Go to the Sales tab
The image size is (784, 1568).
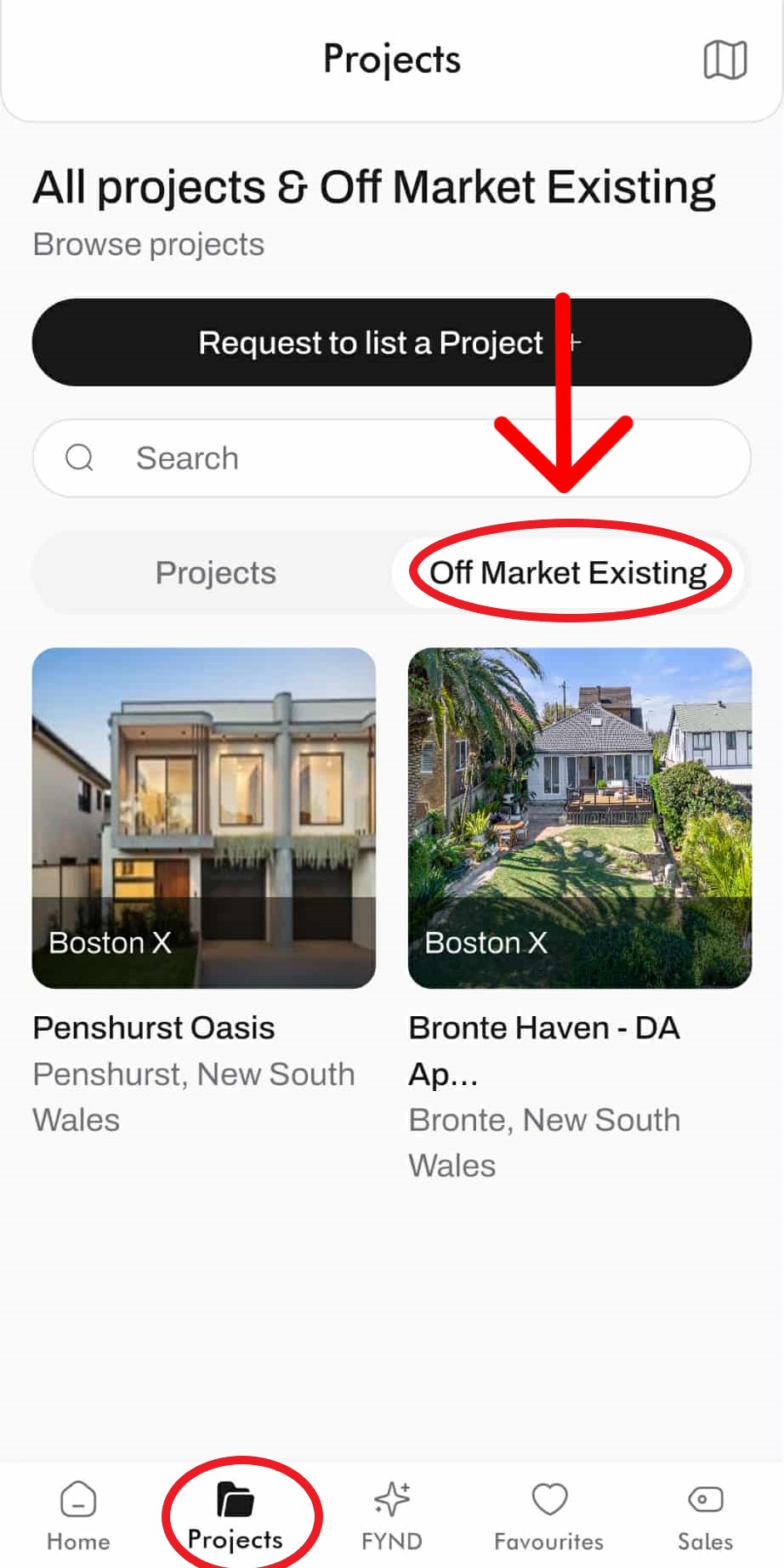pyautogui.click(x=705, y=1516)
